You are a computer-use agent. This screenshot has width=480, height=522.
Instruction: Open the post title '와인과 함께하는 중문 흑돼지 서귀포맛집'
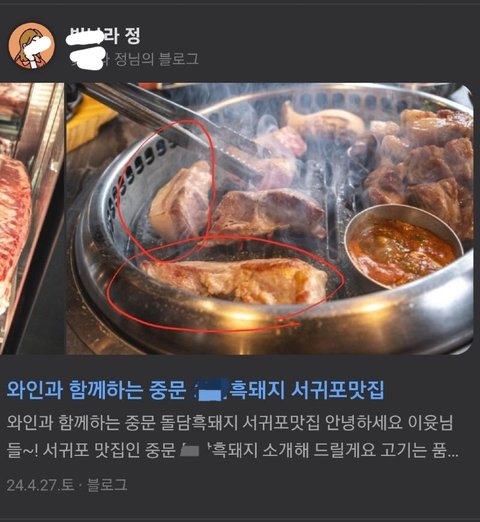tap(195, 389)
